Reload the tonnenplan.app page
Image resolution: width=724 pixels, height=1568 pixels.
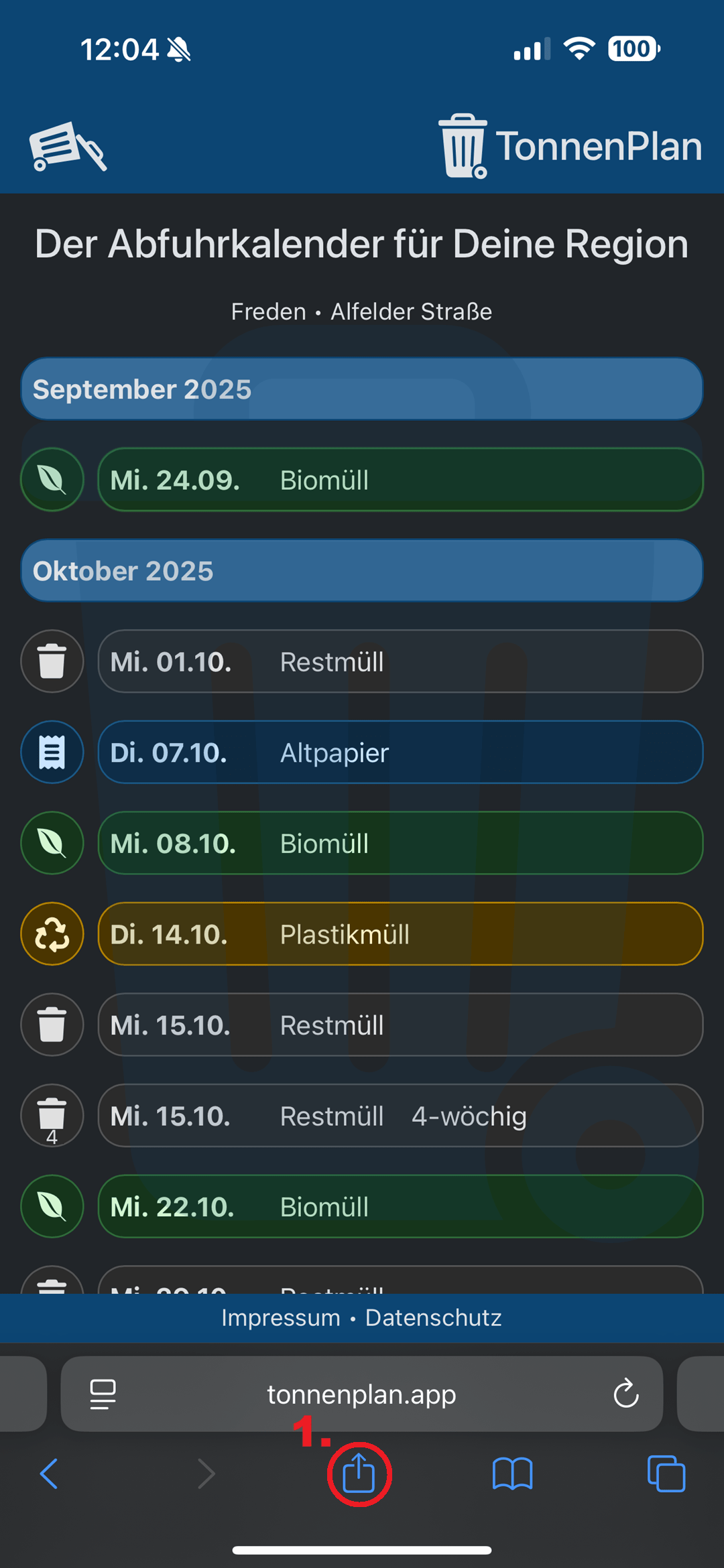click(x=625, y=1394)
